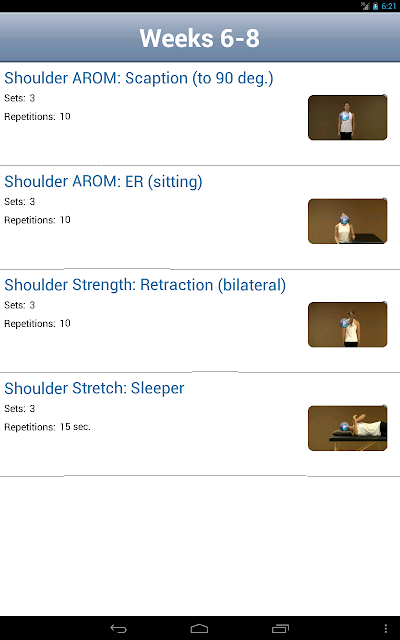
Task: Go back using the system back button
Action: (x=119, y=629)
